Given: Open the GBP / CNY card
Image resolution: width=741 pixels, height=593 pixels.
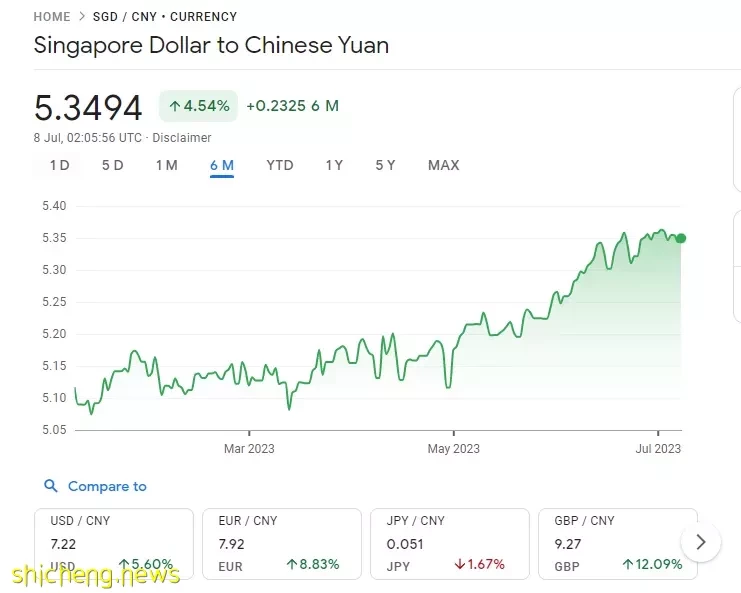Looking at the screenshot, I should coord(616,543).
